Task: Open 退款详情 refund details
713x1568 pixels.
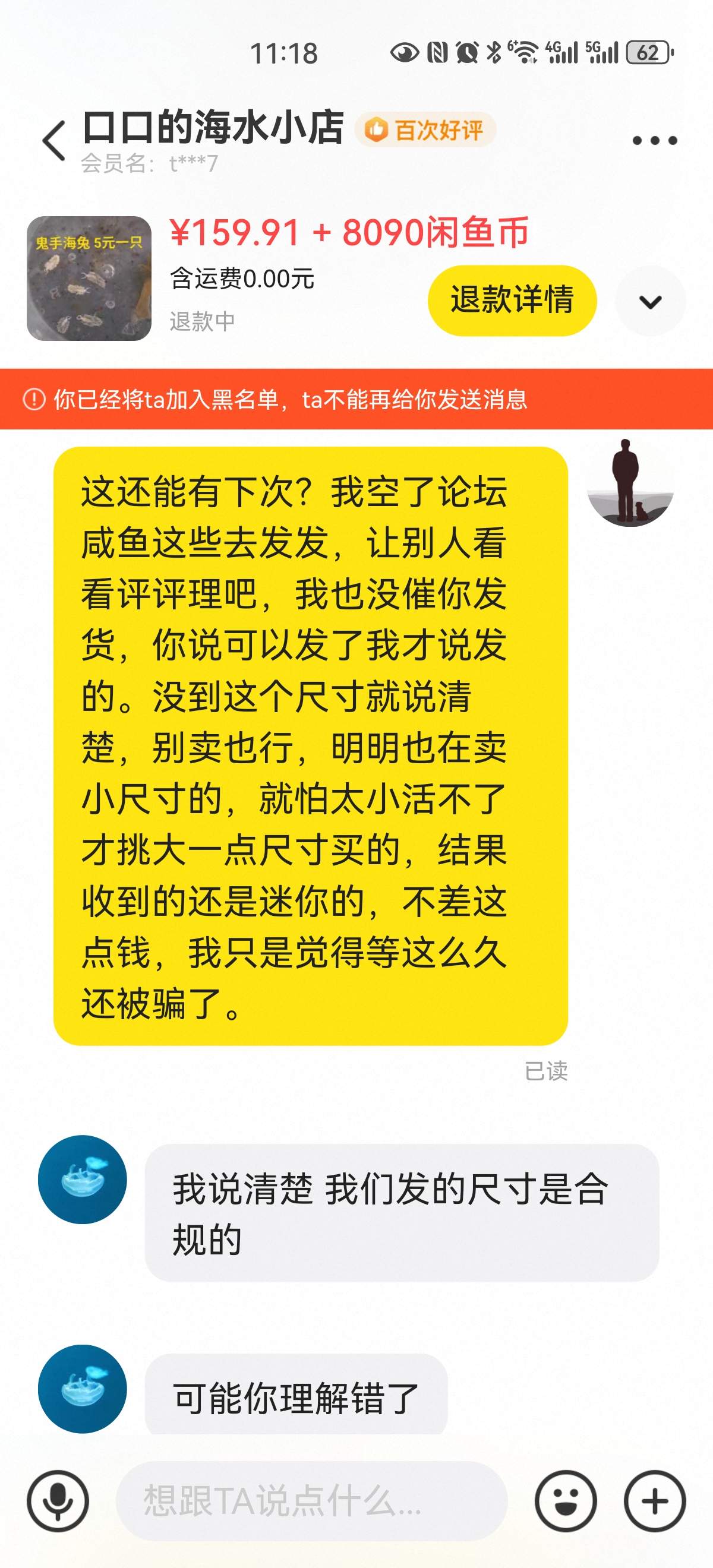Action: point(512,300)
